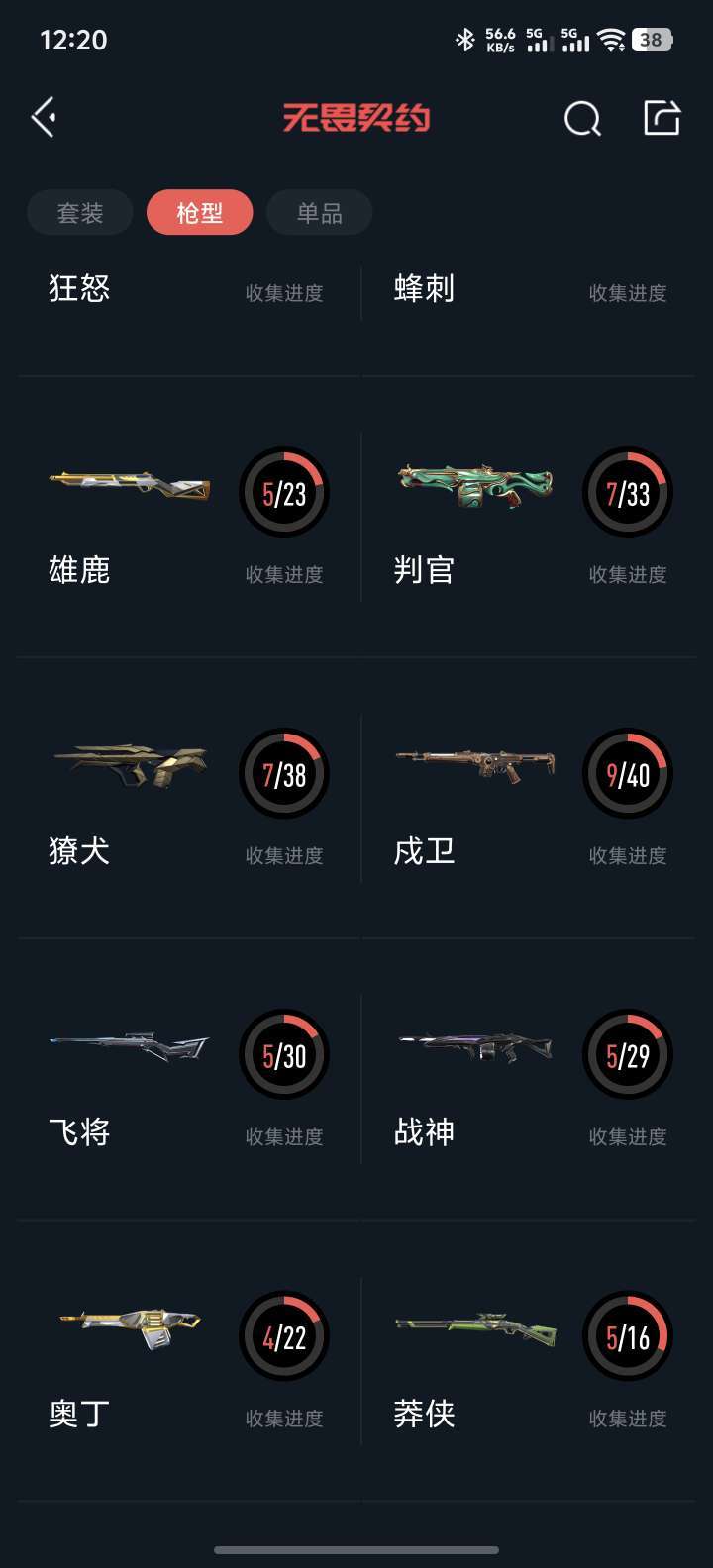Switch to the 单品 tab
The width and height of the screenshot is (713, 1568).
[x=320, y=212]
